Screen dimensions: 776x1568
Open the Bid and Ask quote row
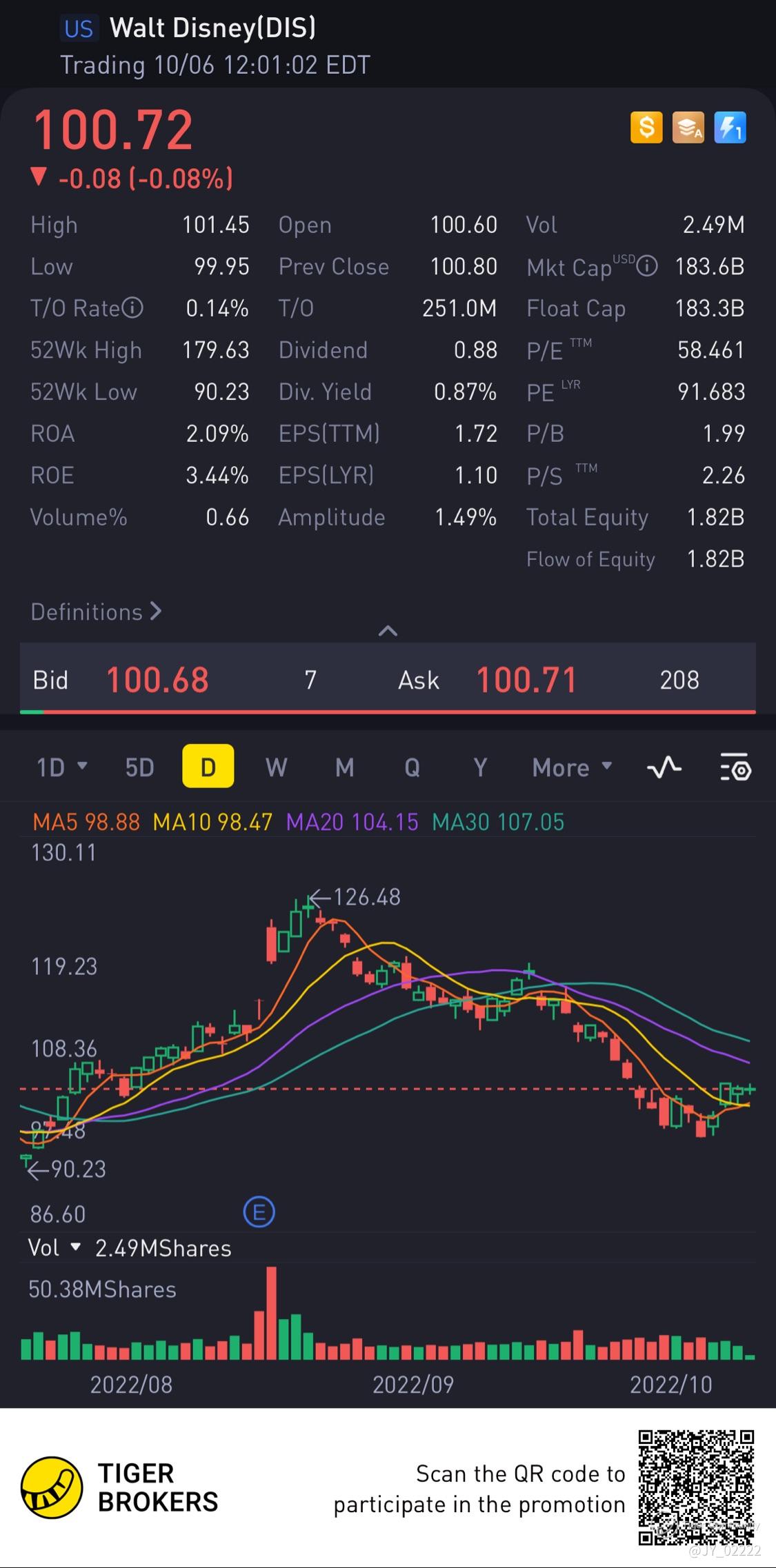pyautogui.click(x=388, y=680)
